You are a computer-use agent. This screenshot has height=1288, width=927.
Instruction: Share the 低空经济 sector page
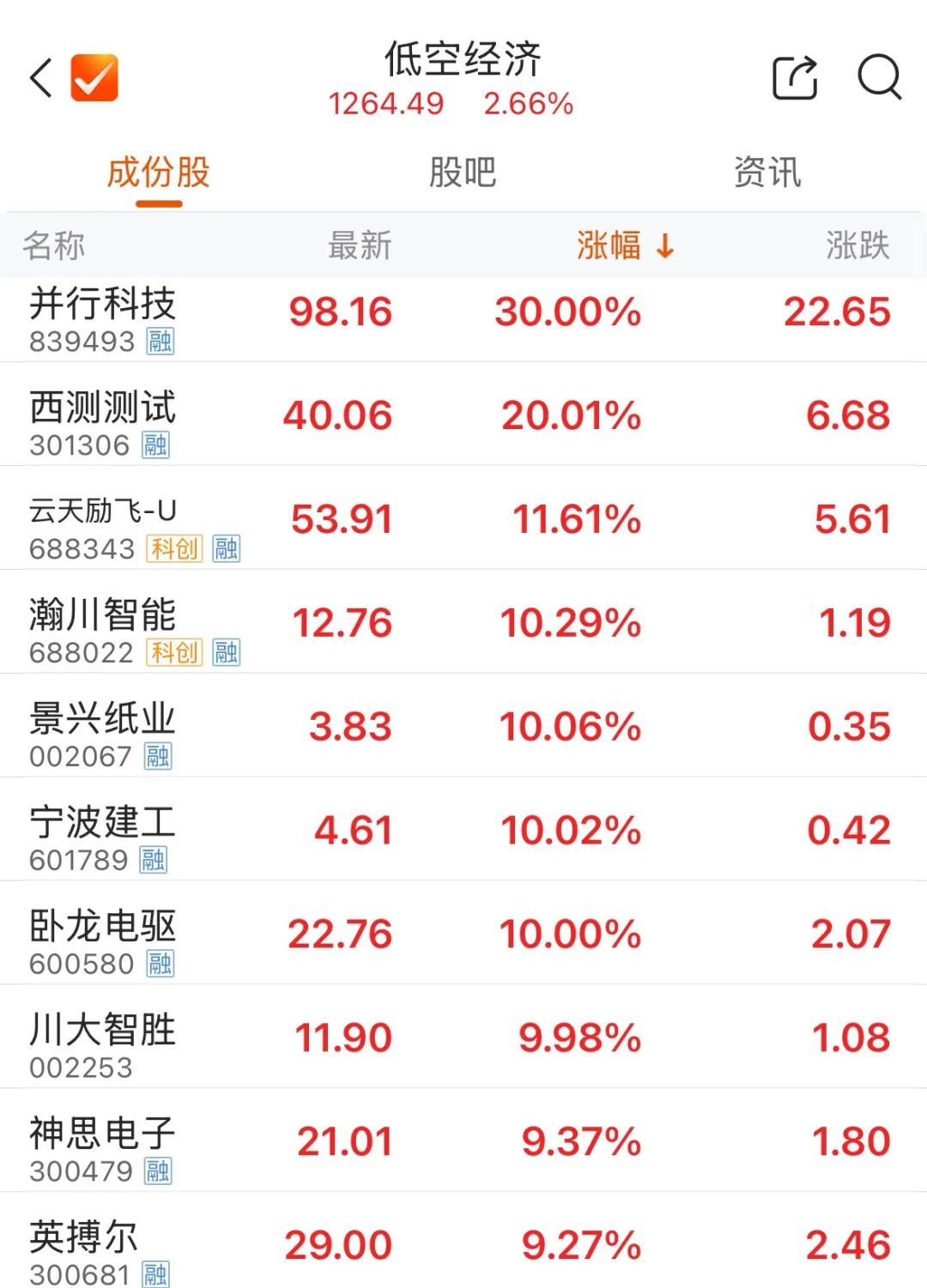(795, 78)
